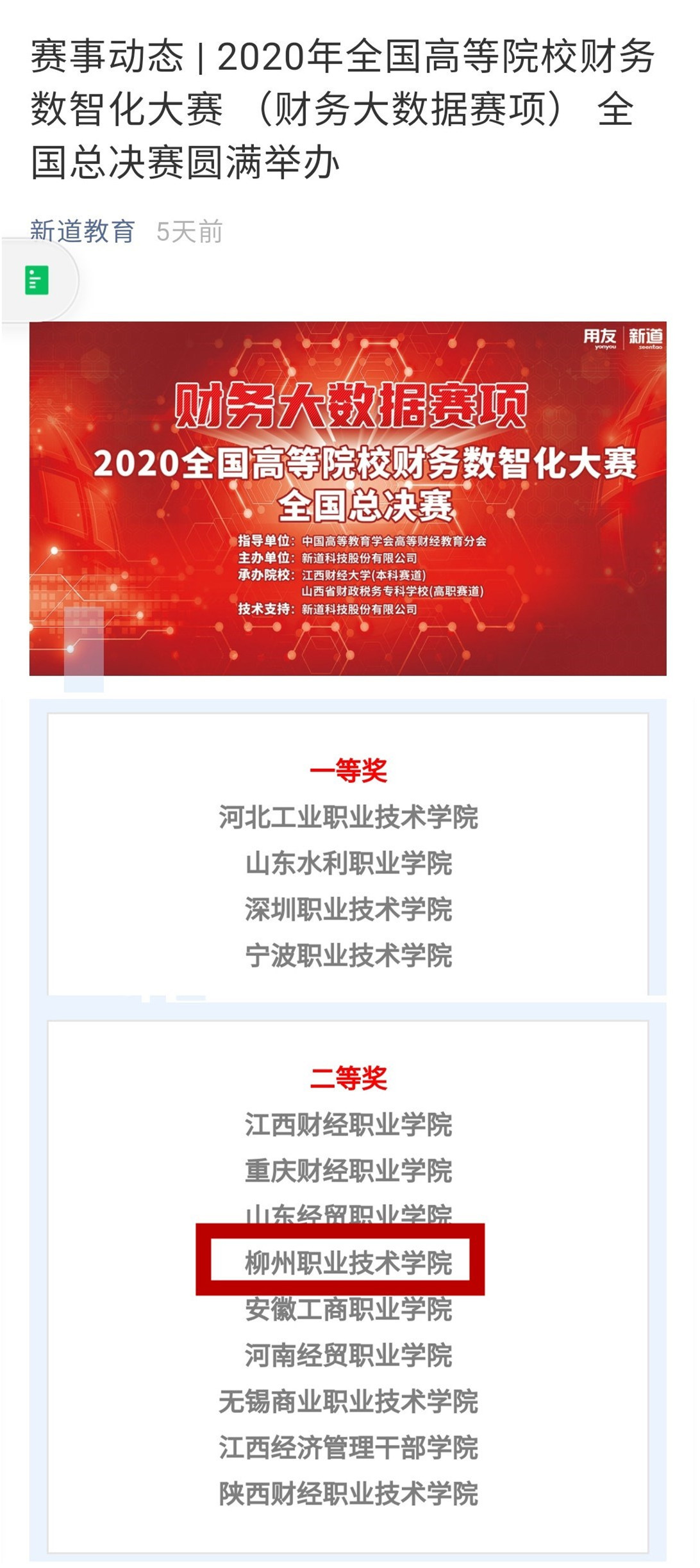This screenshot has width=700, height=1568.
Task: Tap the green floating document icon
Action: click(37, 280)
